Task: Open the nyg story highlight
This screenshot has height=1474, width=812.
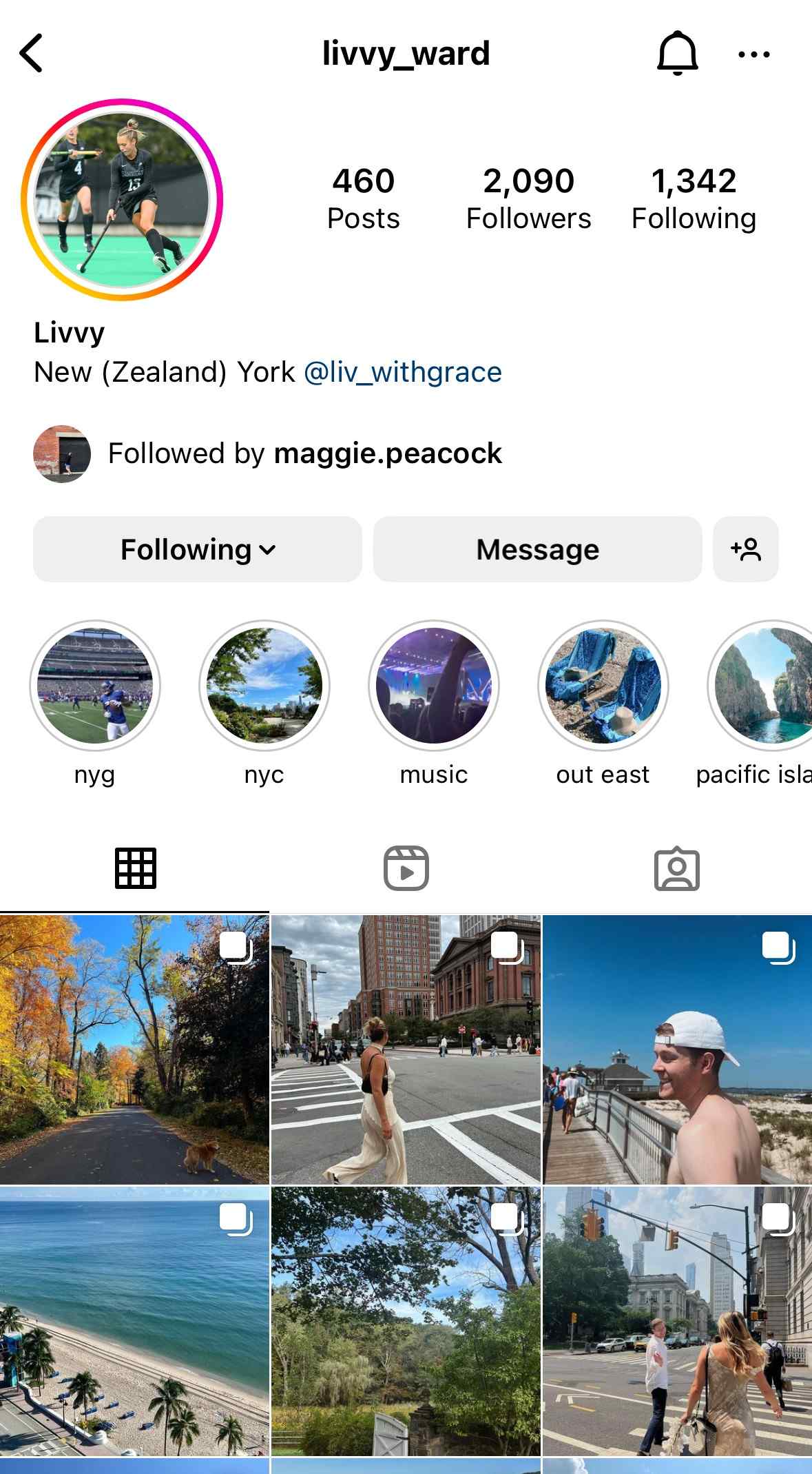Action: coord(95,686)
